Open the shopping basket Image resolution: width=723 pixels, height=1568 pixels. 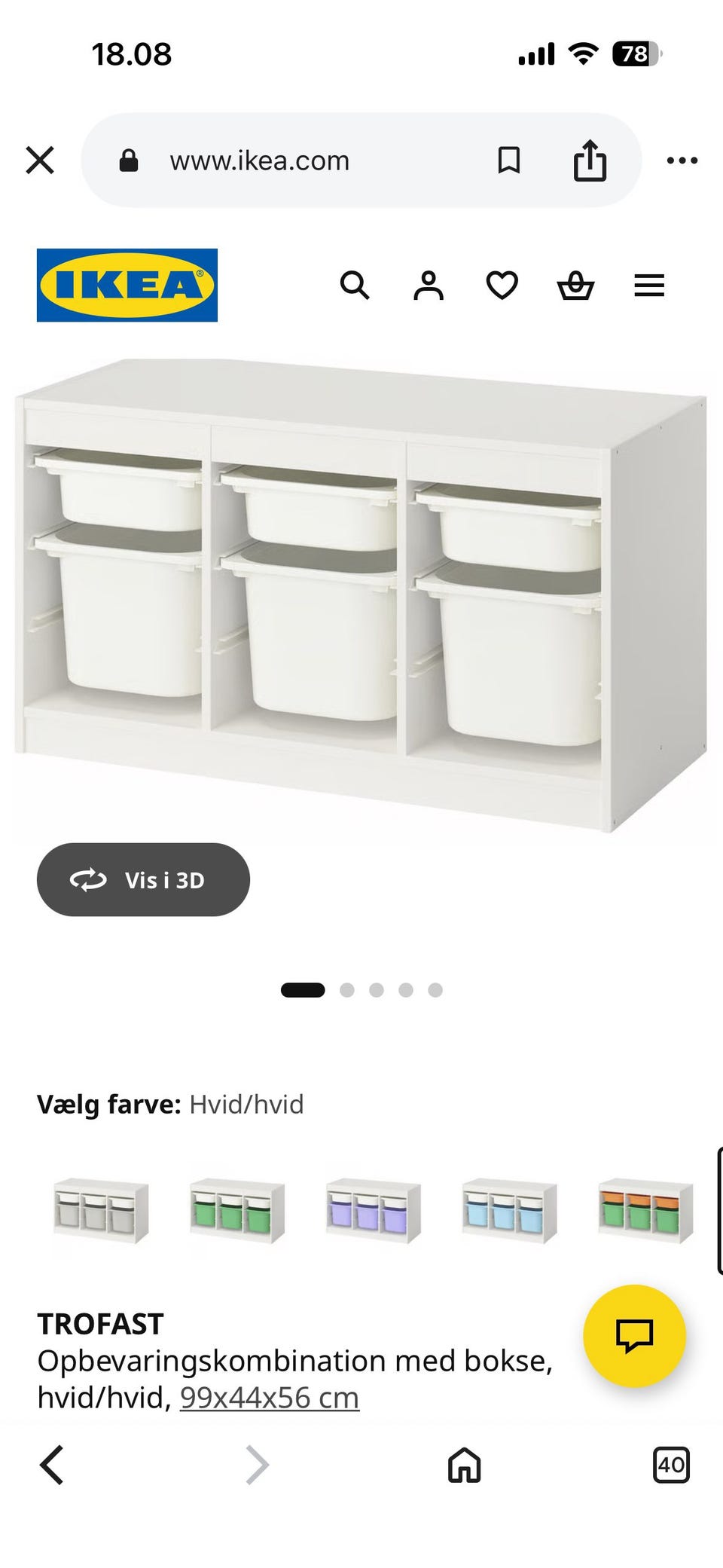575,286
